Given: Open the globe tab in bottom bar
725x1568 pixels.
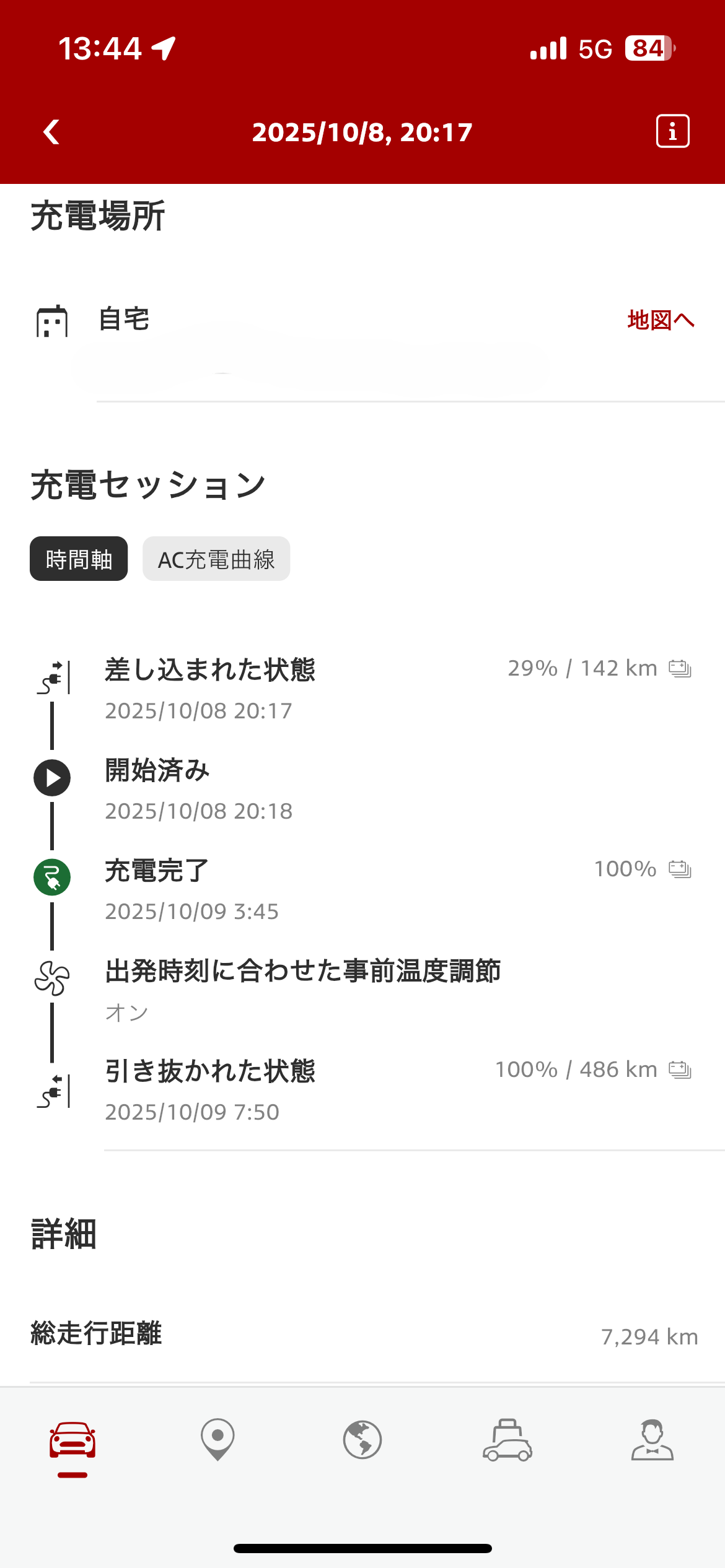Looking at the screenshot, I should [362, 1439].
